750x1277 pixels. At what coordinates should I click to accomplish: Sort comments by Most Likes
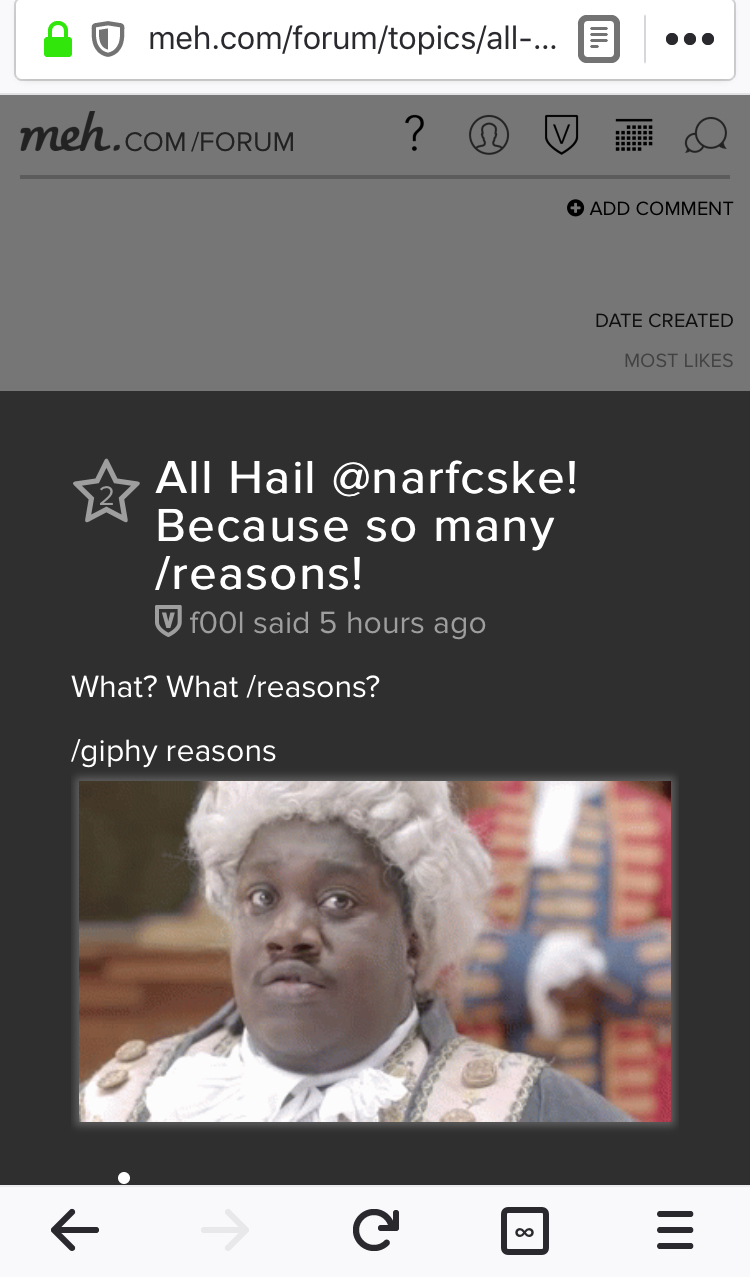coord(678,360)
